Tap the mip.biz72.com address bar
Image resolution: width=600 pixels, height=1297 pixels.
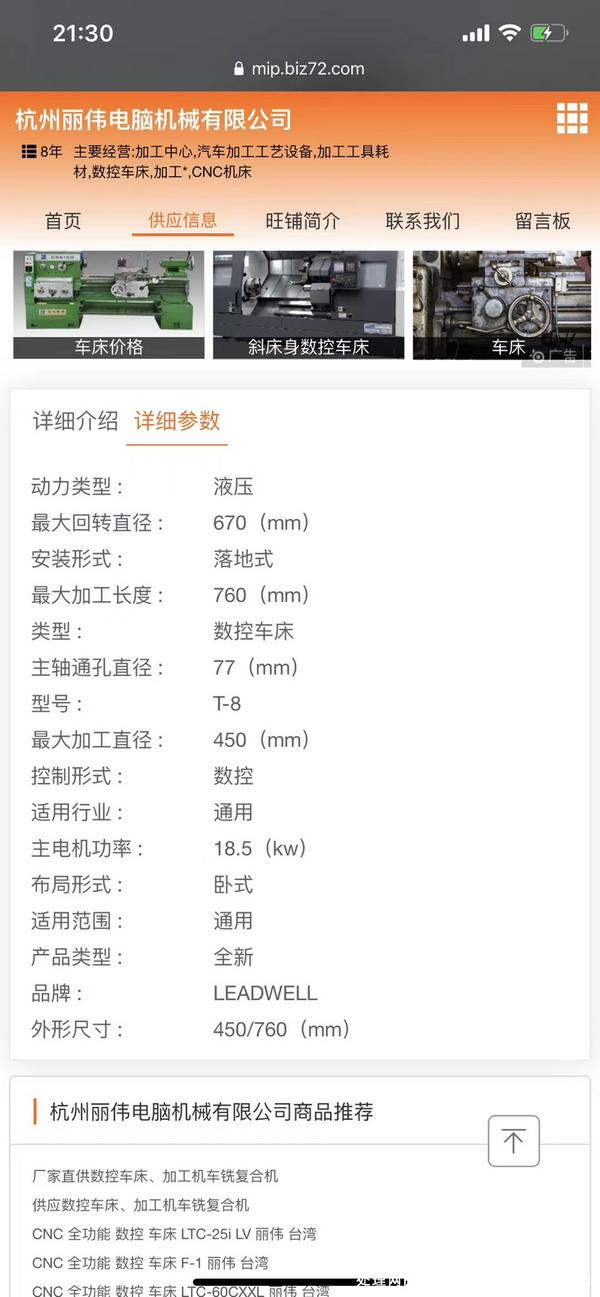299,69
